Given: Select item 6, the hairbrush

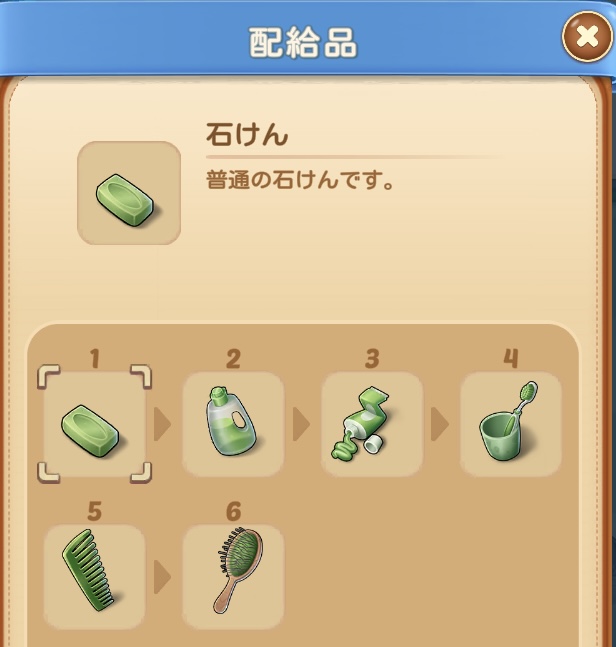Looking at the screenshot, I should [x=233, y=577].
